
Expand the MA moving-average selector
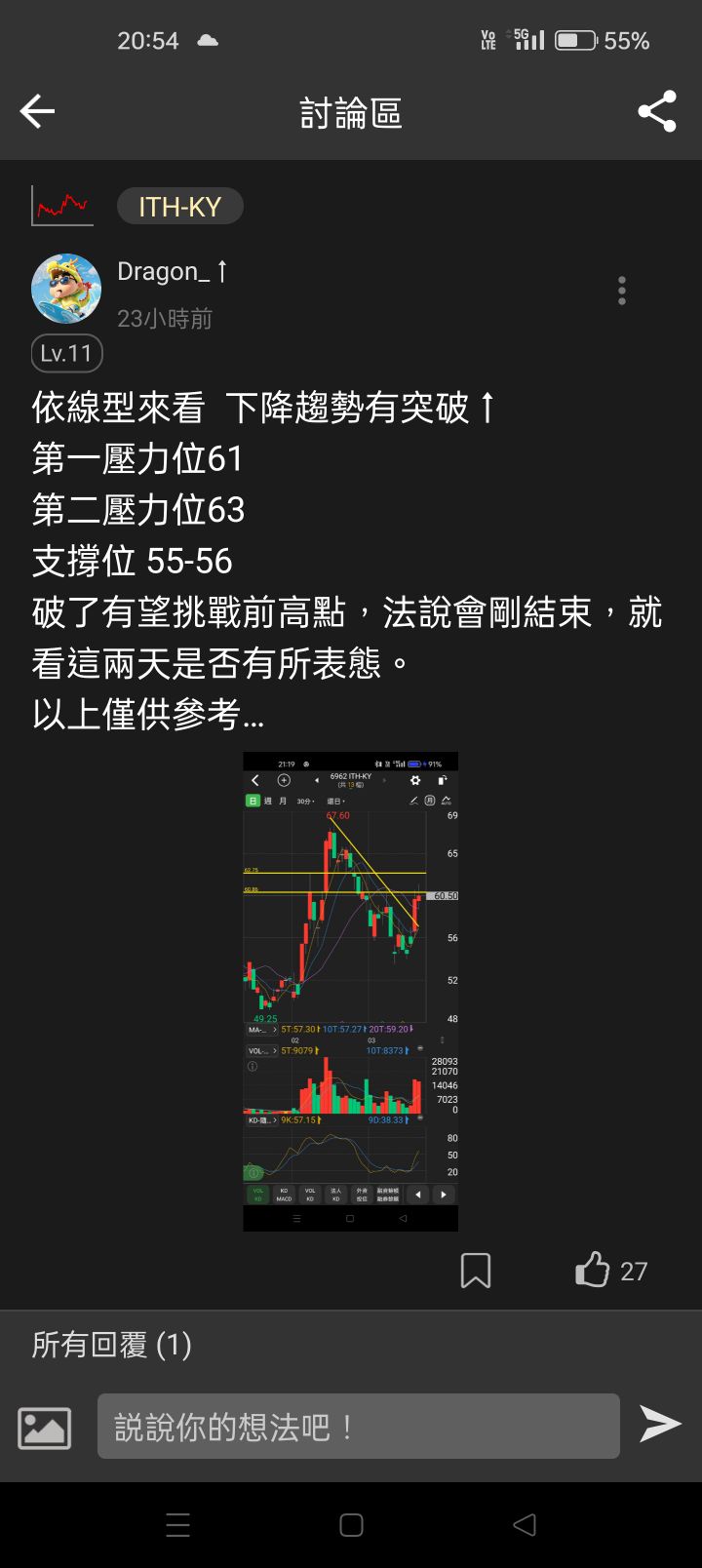261,1028
